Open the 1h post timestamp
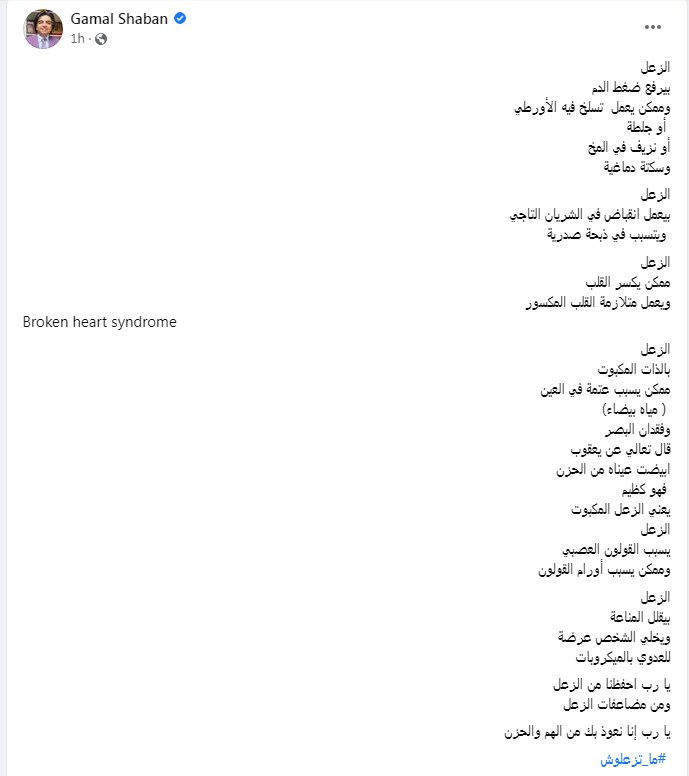This screenshot has width=689, height=776. 78,37
